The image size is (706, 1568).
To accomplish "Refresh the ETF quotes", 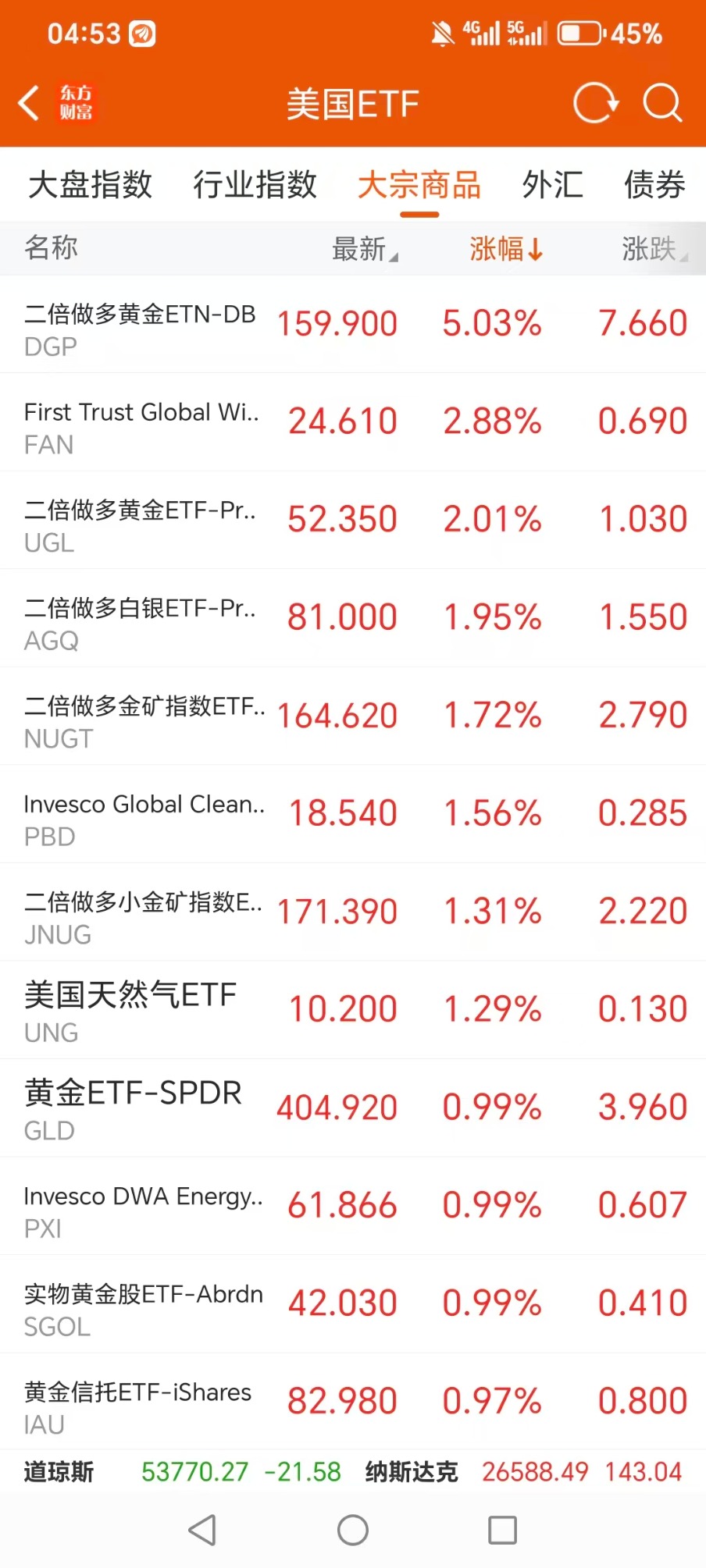I will pos(595,103).
